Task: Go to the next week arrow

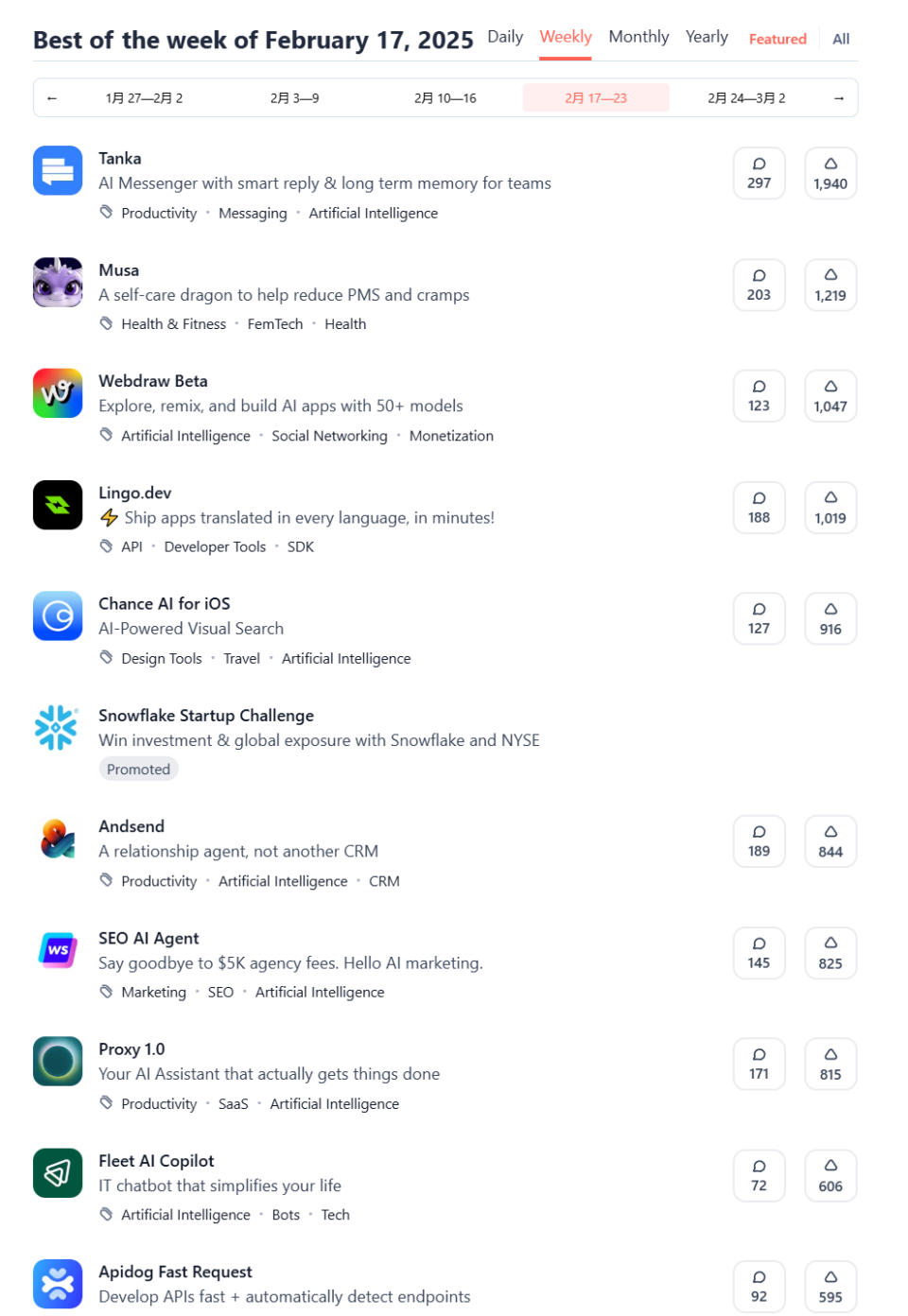Action: click(838, 98)
